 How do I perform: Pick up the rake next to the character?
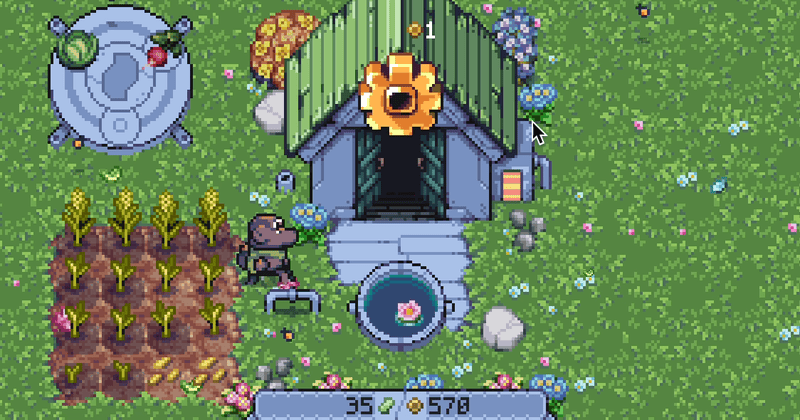[292, 301]
